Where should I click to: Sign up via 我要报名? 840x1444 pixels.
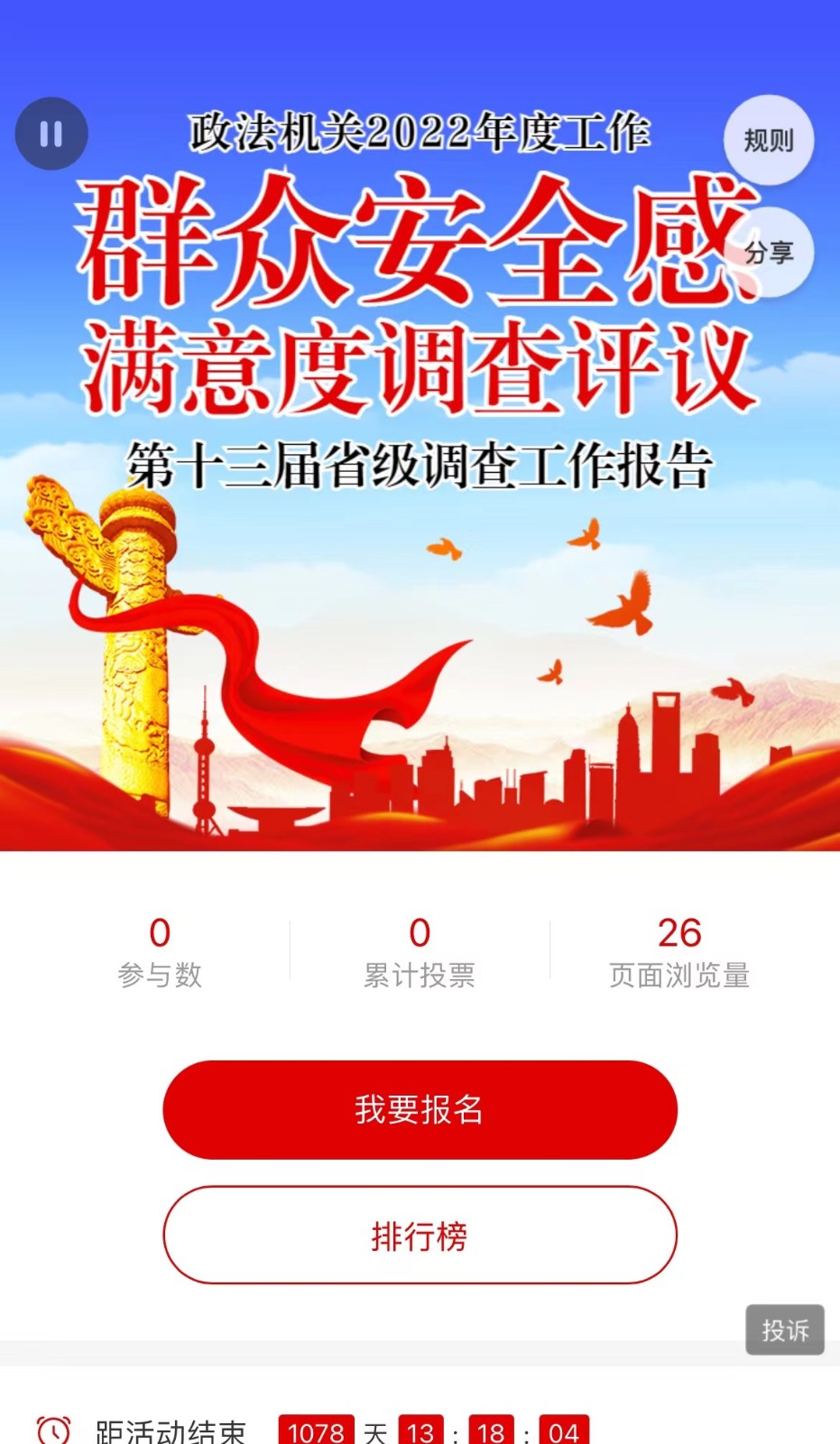420,1109
